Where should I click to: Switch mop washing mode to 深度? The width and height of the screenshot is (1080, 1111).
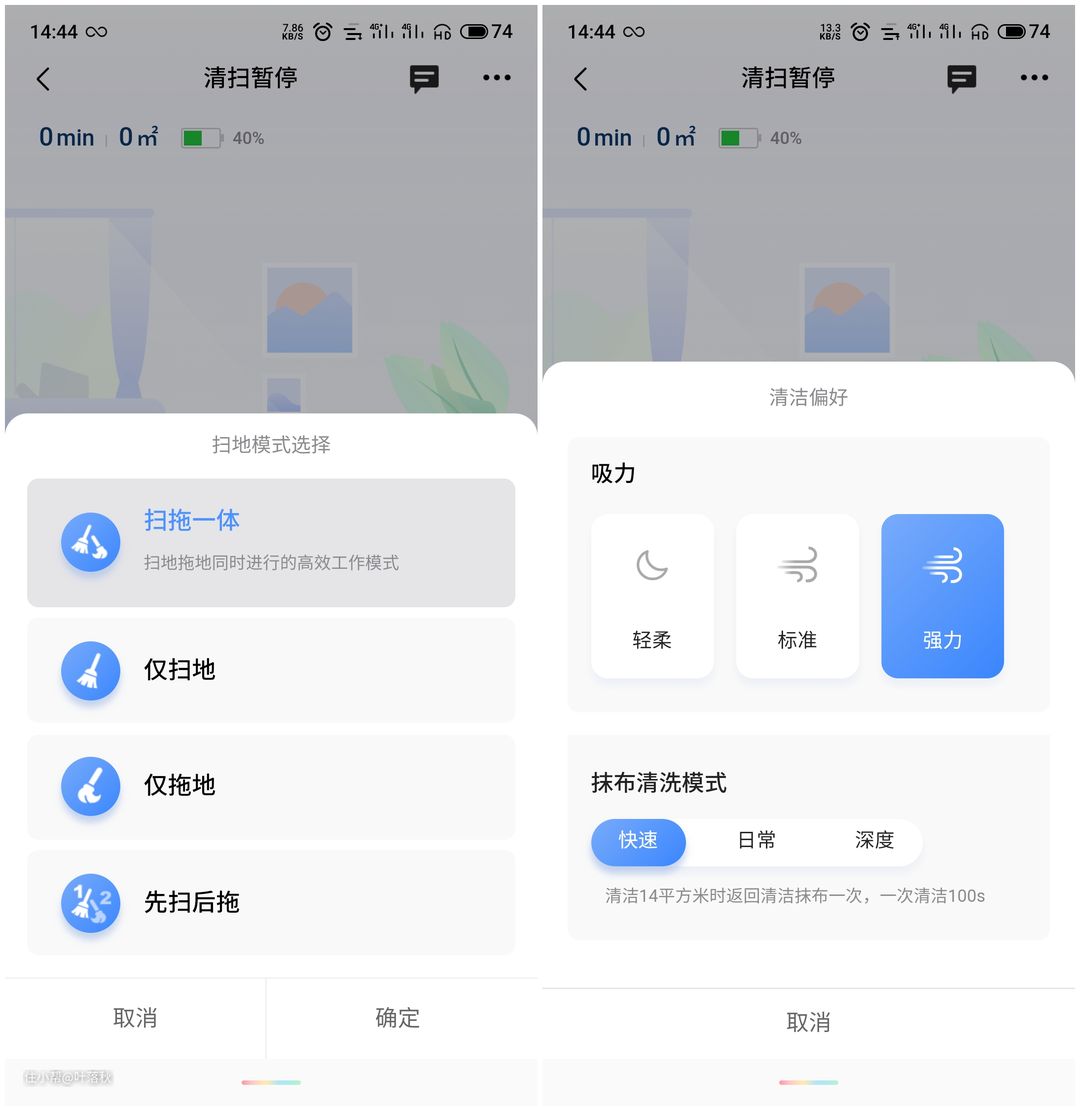[x=874, y=841]
